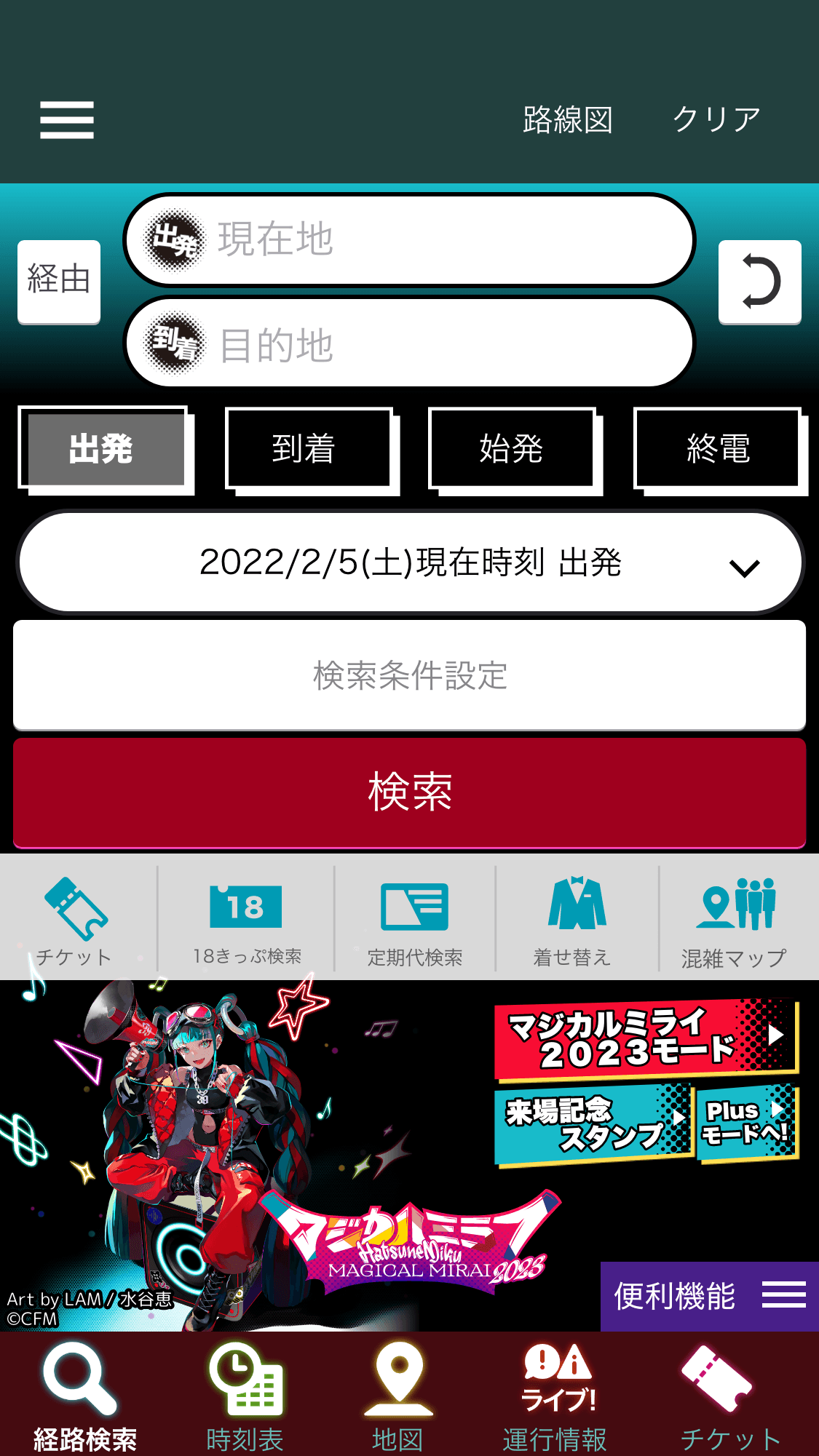The width and height of the screenshot is (819, 1456).
Task: Open the 便利機能 menu
Action: (709, 1296)
